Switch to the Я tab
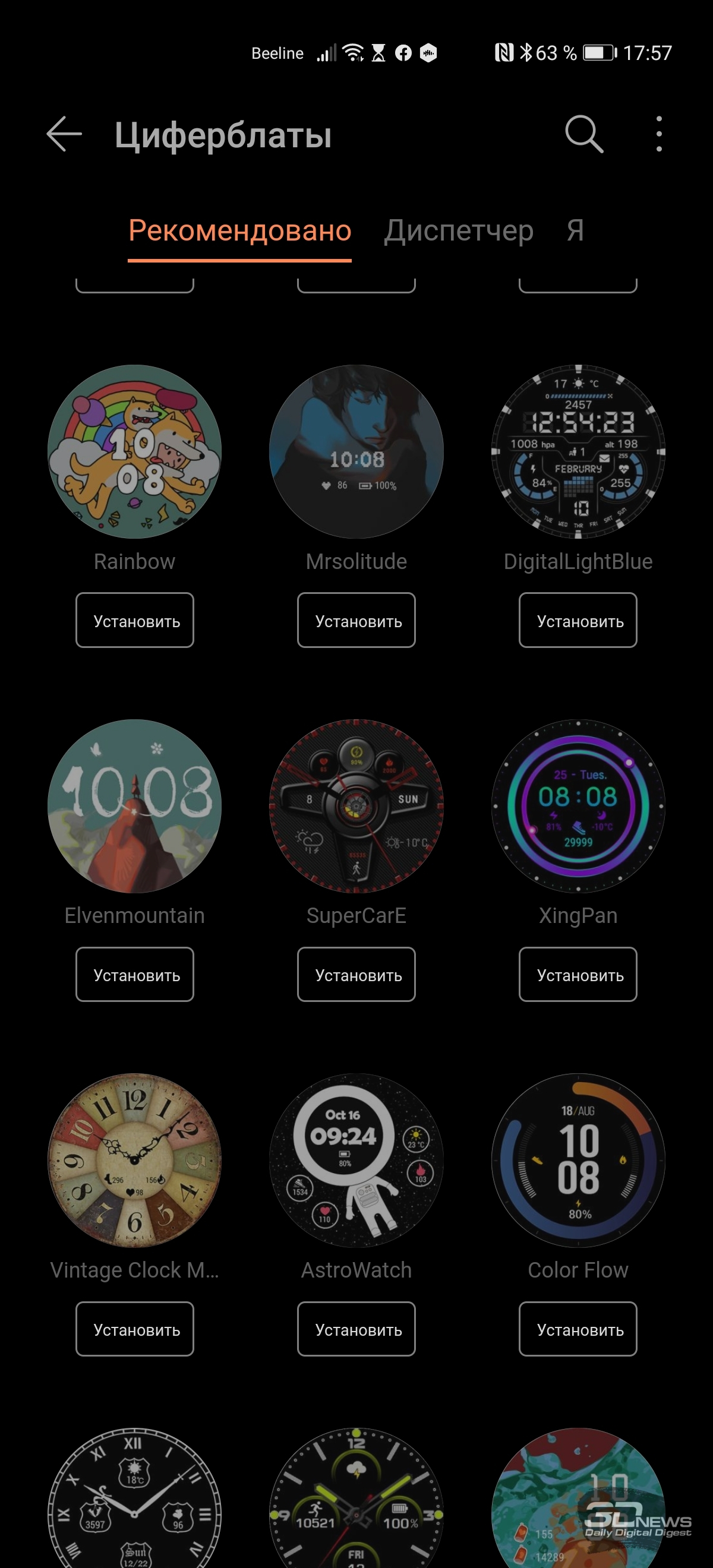713x1568 pixels. tap(575, 230)
